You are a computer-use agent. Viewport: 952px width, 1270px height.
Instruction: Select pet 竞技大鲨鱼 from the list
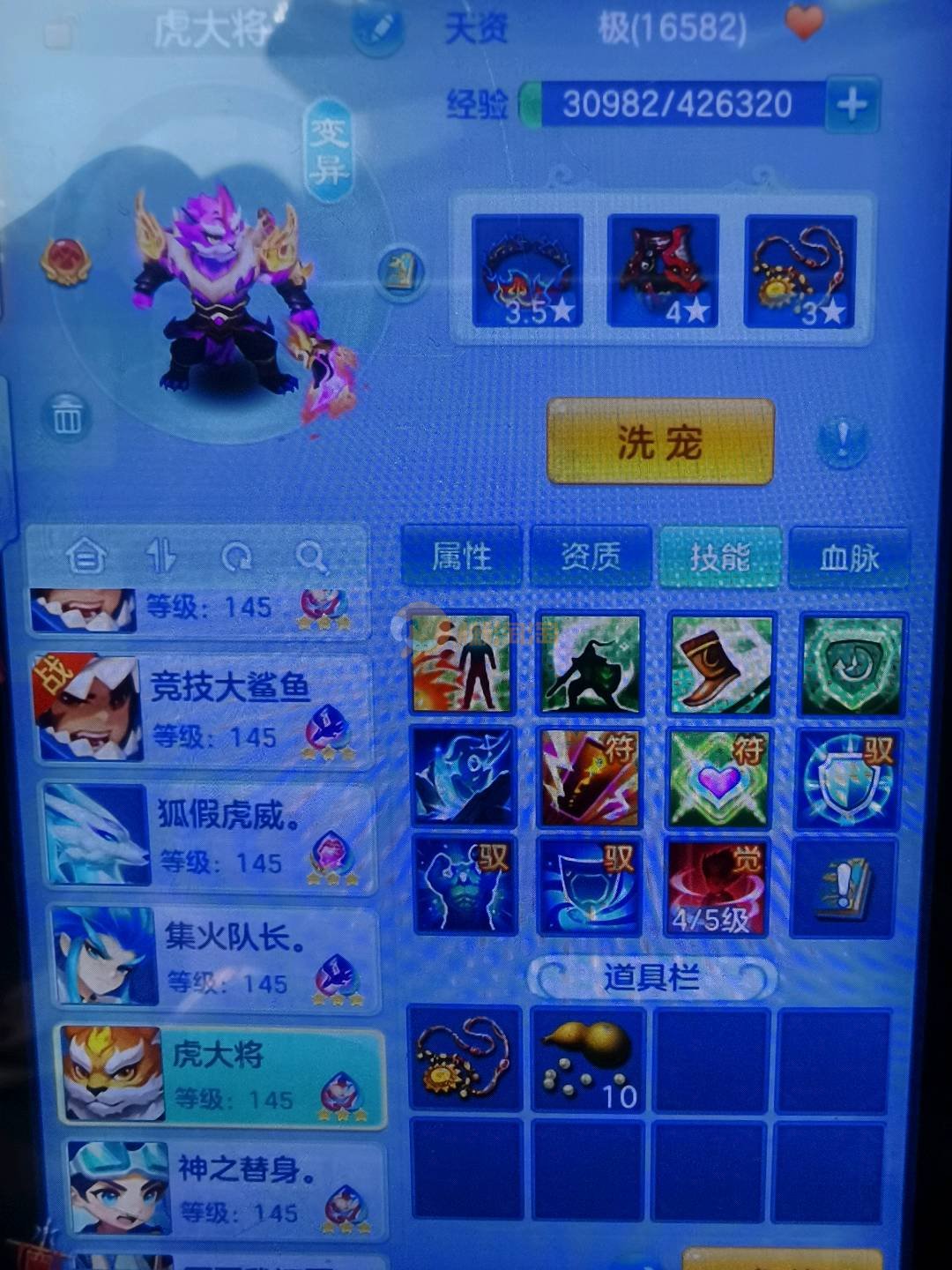(x=205, y=710)
